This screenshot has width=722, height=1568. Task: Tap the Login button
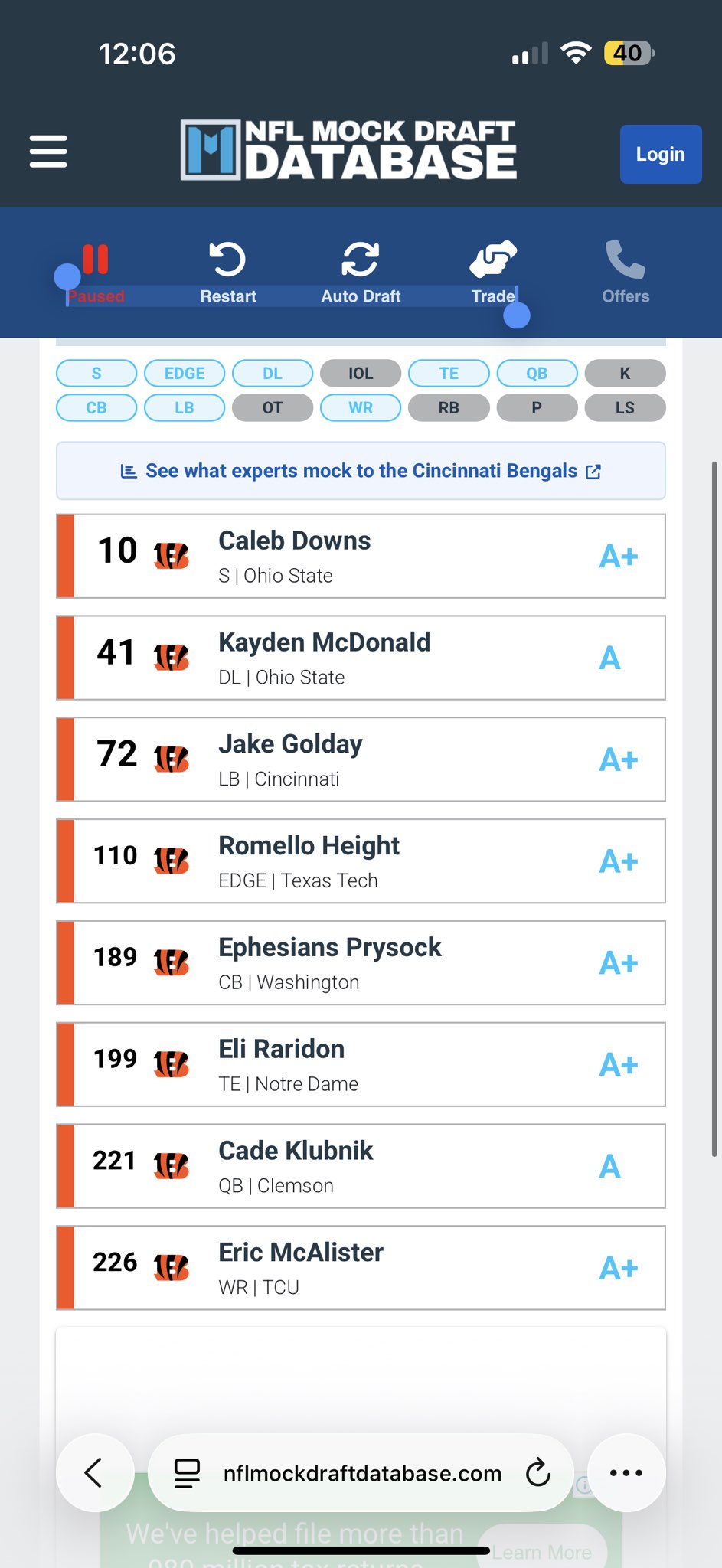click(x=660, y=154)
